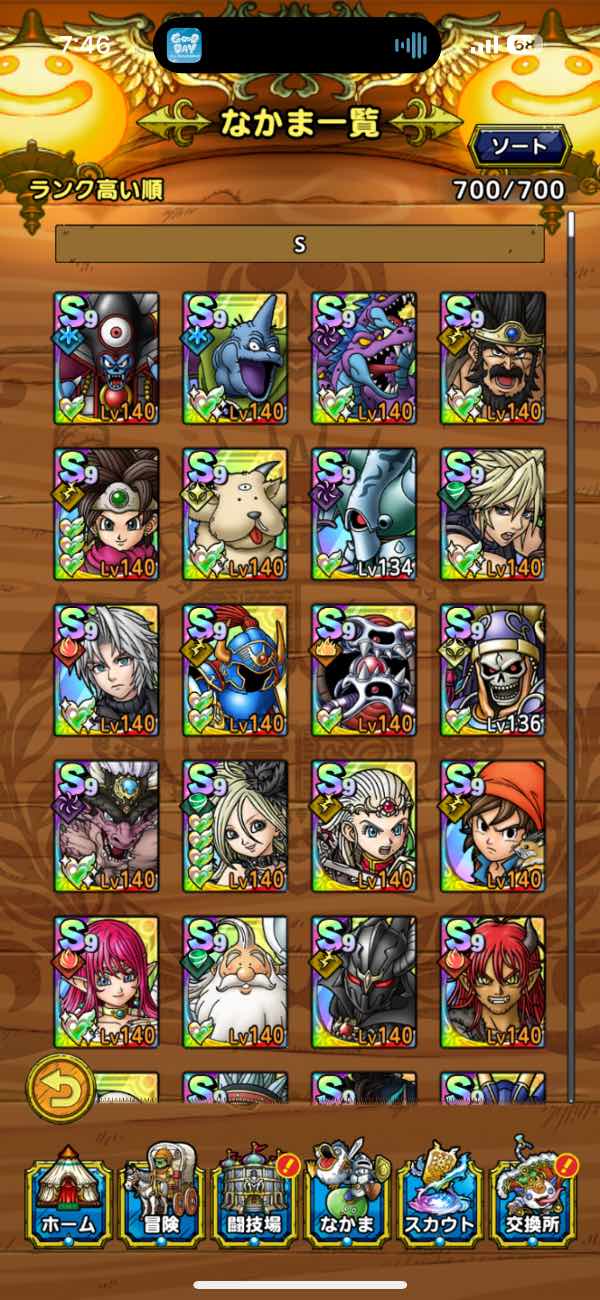600x1300 pixels.
Task: Select the bearded man with gold headband
Action: click(x=493, y=357)
